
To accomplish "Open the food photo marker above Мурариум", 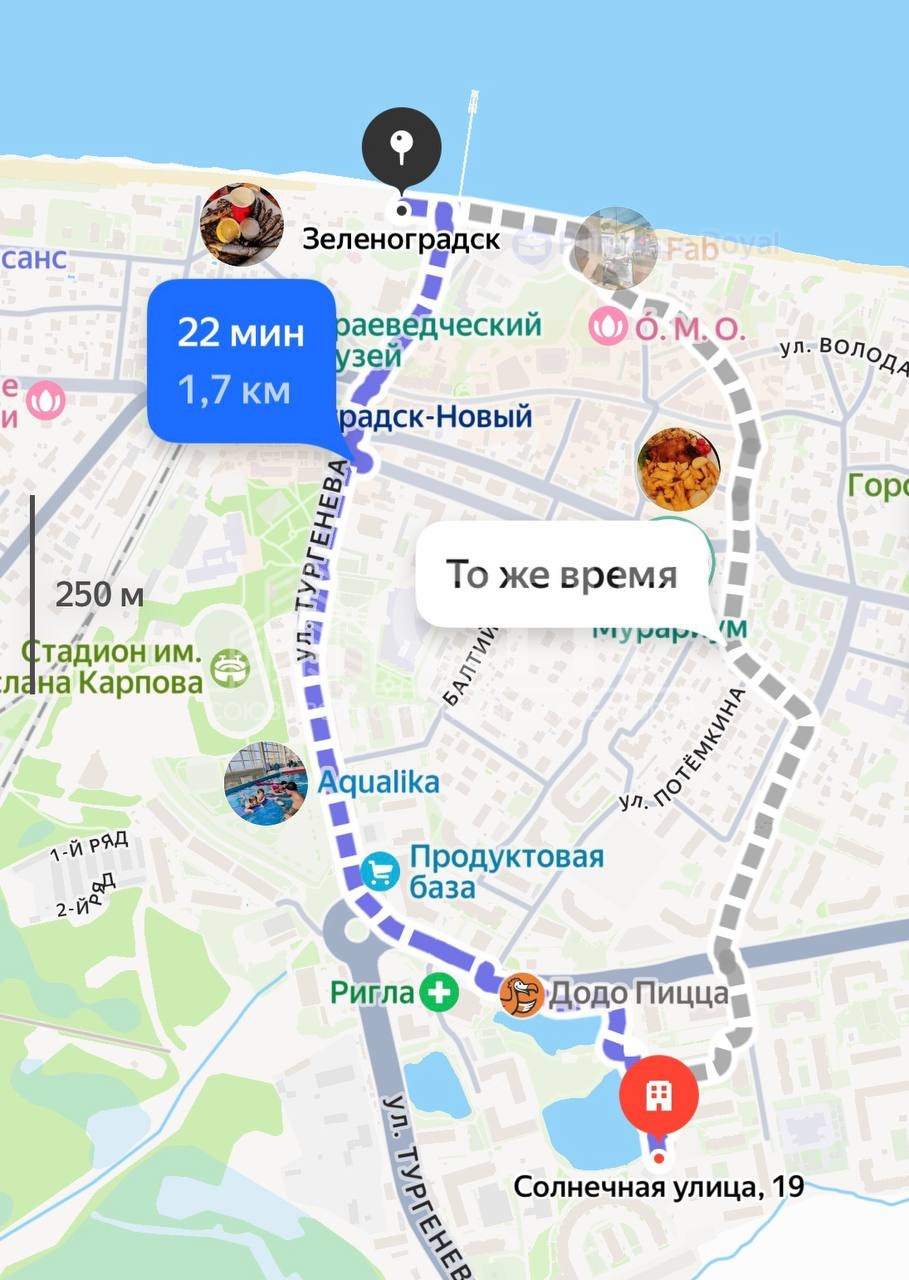I will point(679,468).
